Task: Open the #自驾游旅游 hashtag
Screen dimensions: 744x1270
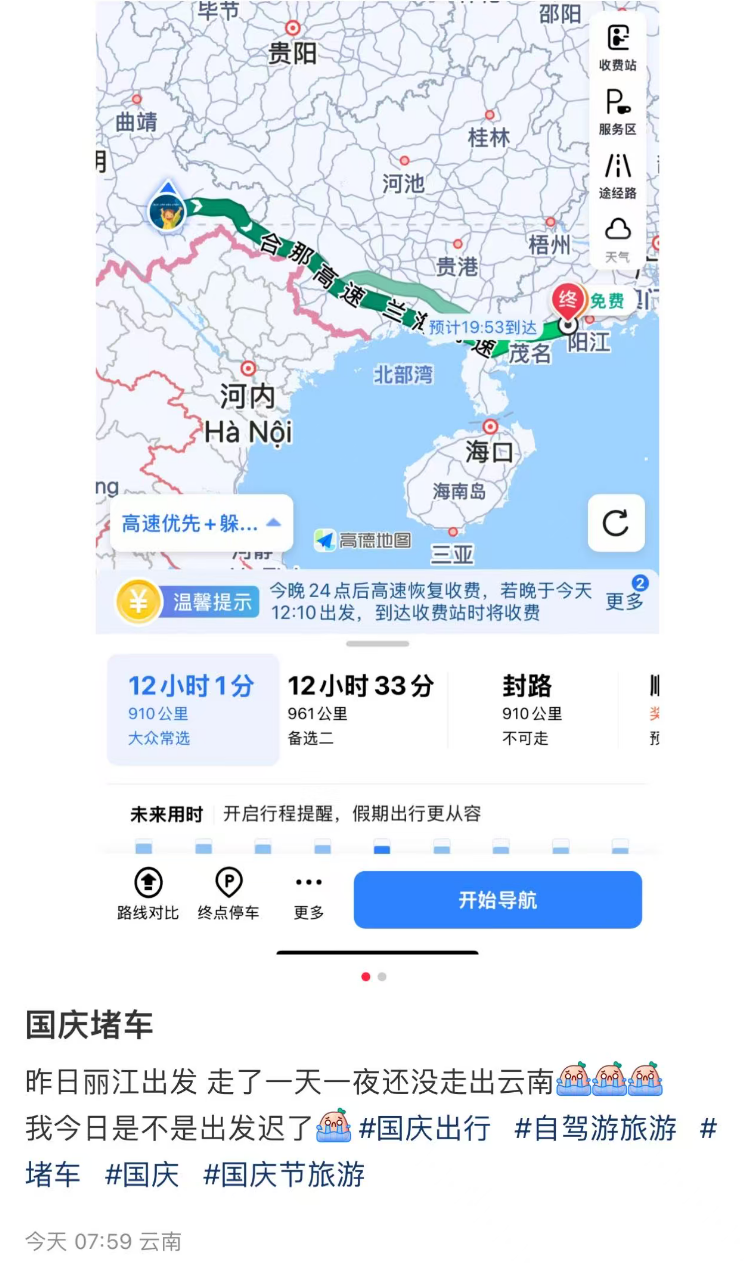Action: click(597, 1128)
